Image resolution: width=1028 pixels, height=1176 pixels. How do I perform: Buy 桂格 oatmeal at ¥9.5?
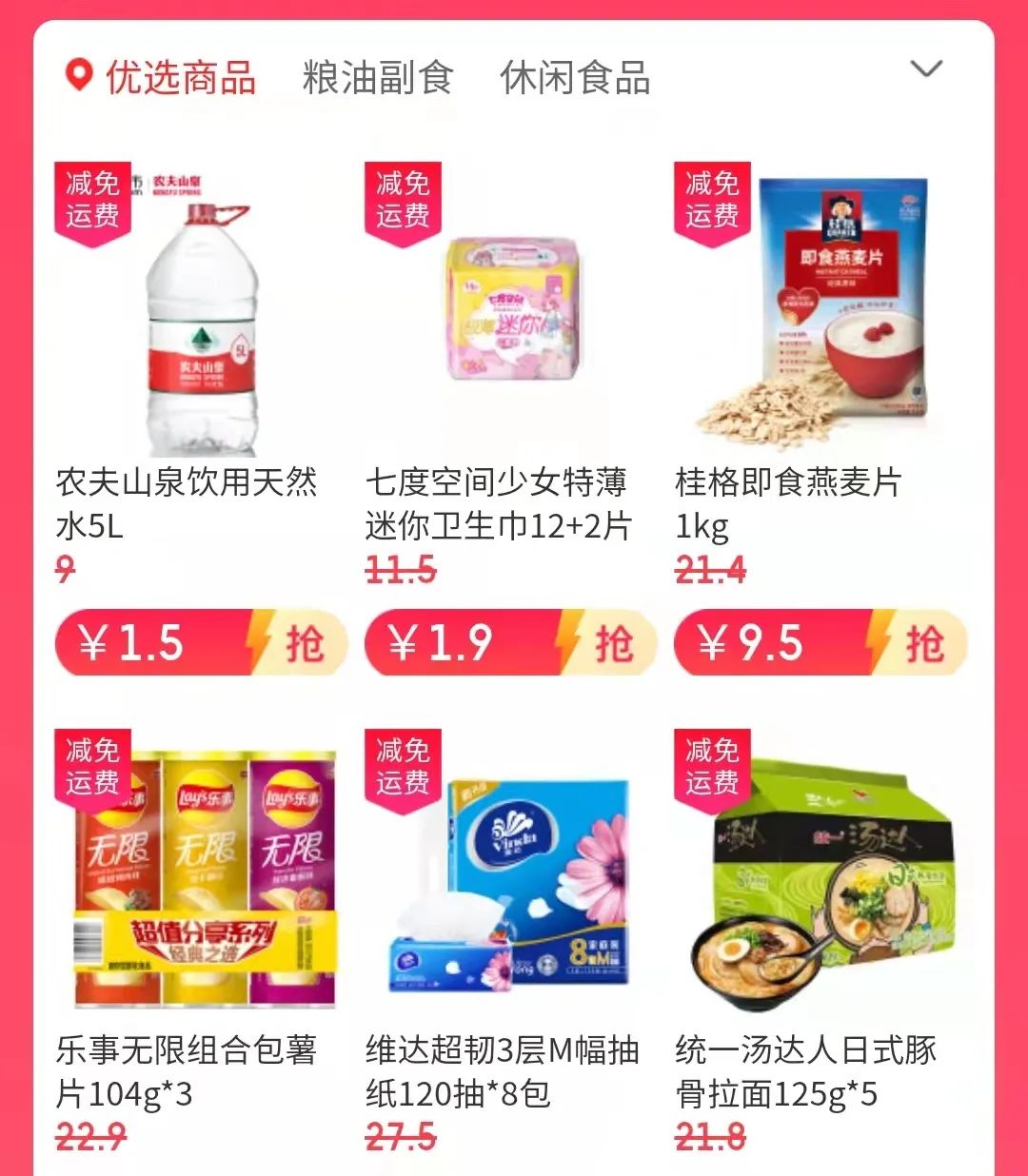[820, 643]
